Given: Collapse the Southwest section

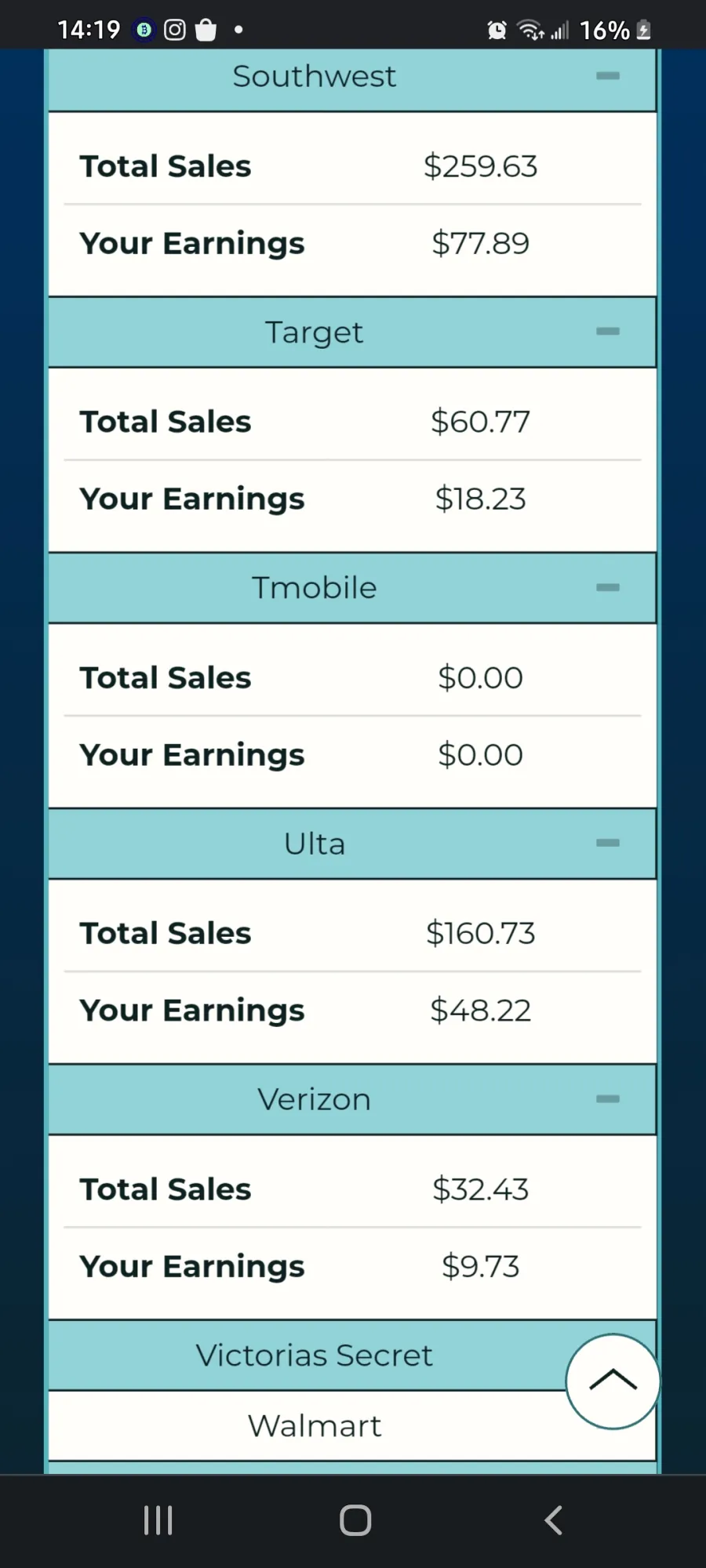Looking at the screenshot, I should (607, 76).
